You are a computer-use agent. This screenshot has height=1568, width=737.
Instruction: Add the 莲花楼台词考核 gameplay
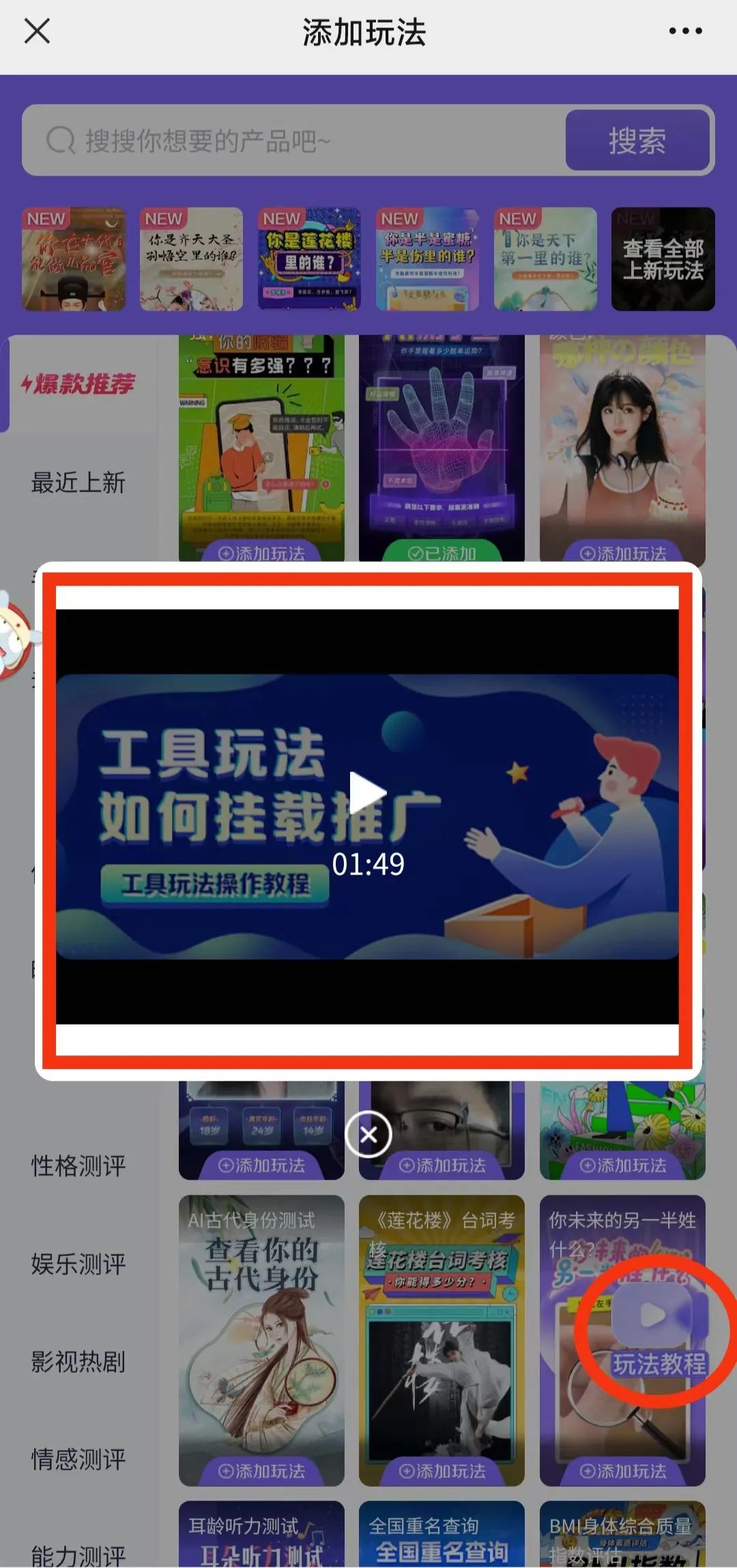tap(442, 1471)
